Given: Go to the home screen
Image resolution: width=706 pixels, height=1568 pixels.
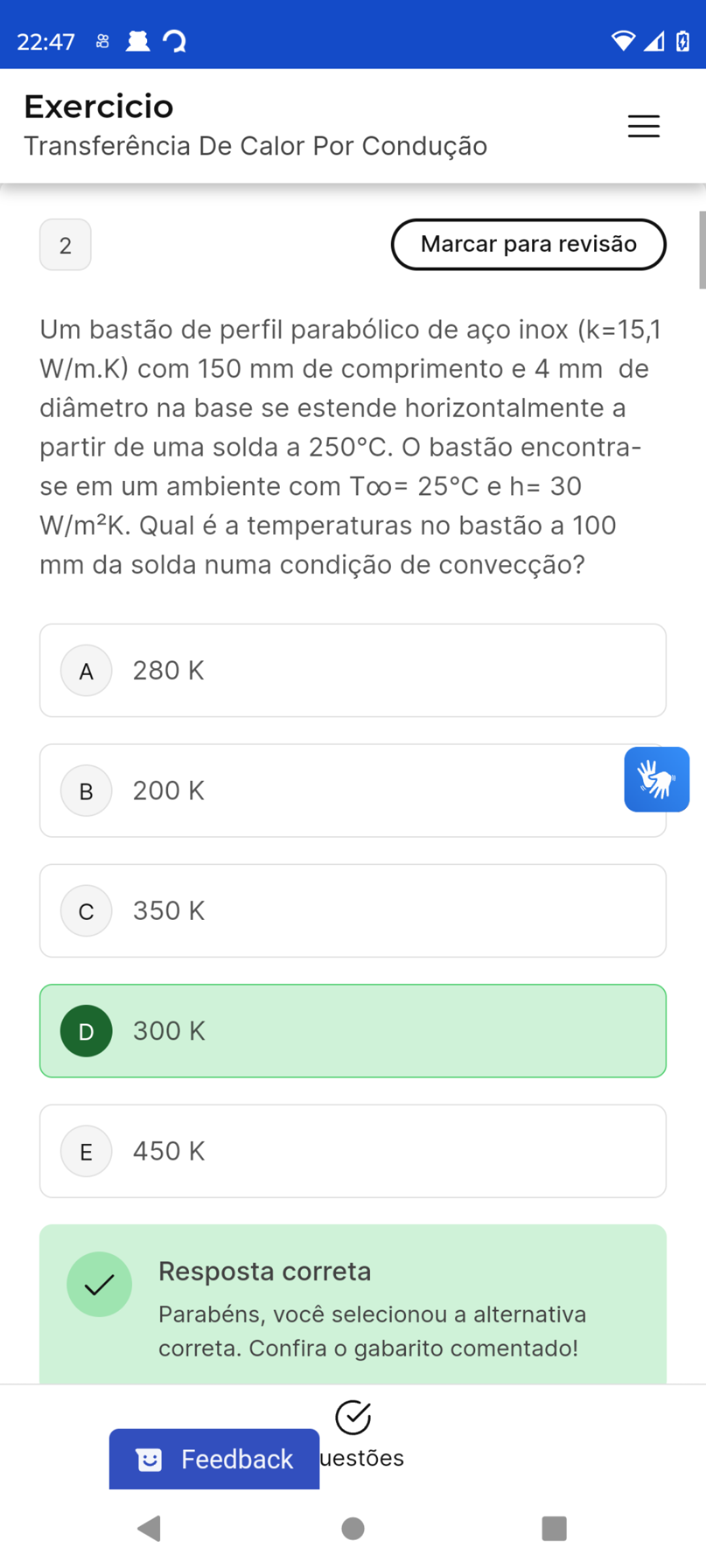Looking at the screenshot, I should click(x=353, y=1529).
